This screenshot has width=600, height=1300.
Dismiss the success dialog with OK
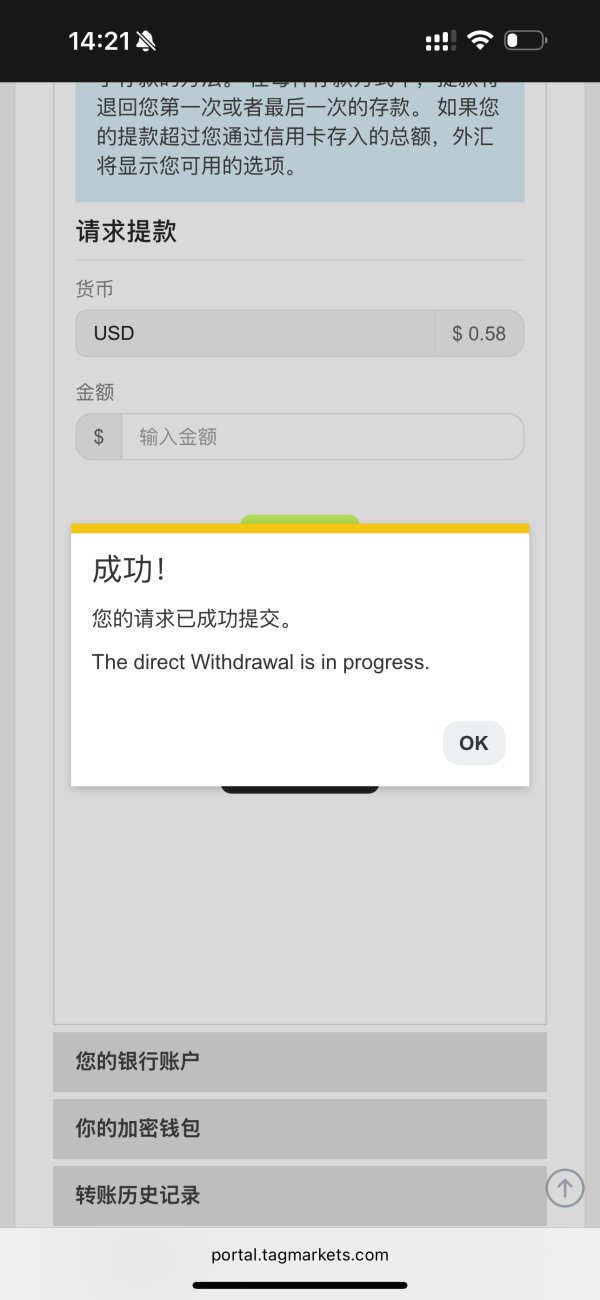tap(474, 743)
